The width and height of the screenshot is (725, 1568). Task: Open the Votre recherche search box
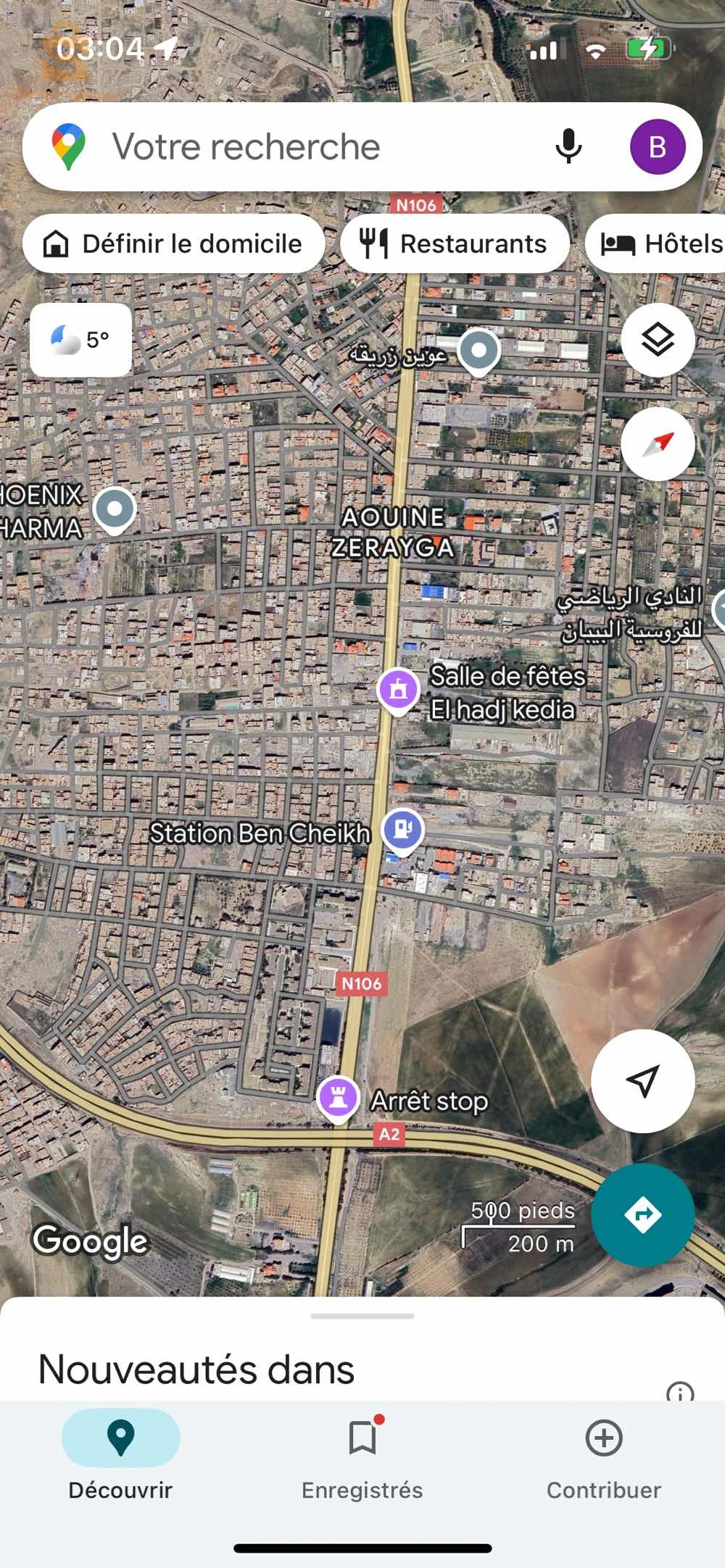[290, 147]
